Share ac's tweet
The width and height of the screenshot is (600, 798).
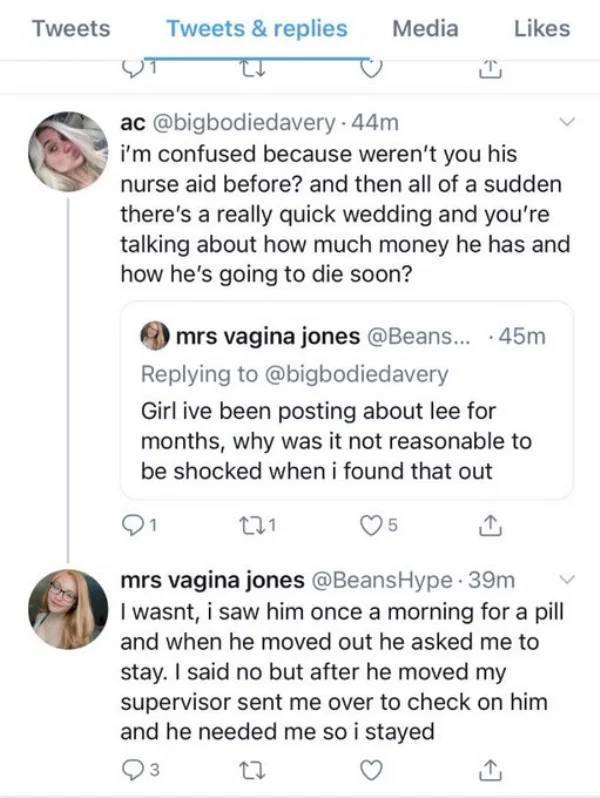(x=489, y=522)
